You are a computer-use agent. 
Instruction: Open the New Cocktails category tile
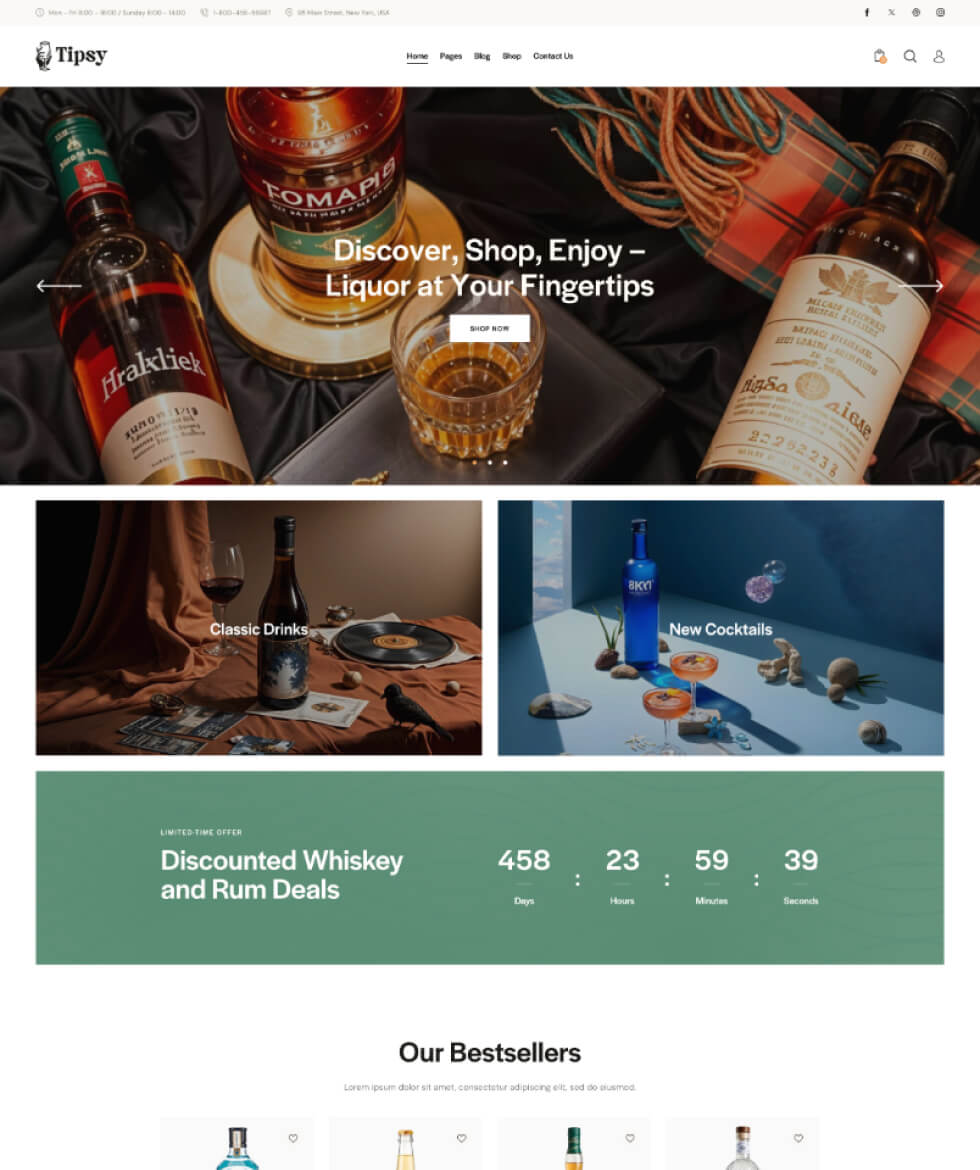click(720, 628)
